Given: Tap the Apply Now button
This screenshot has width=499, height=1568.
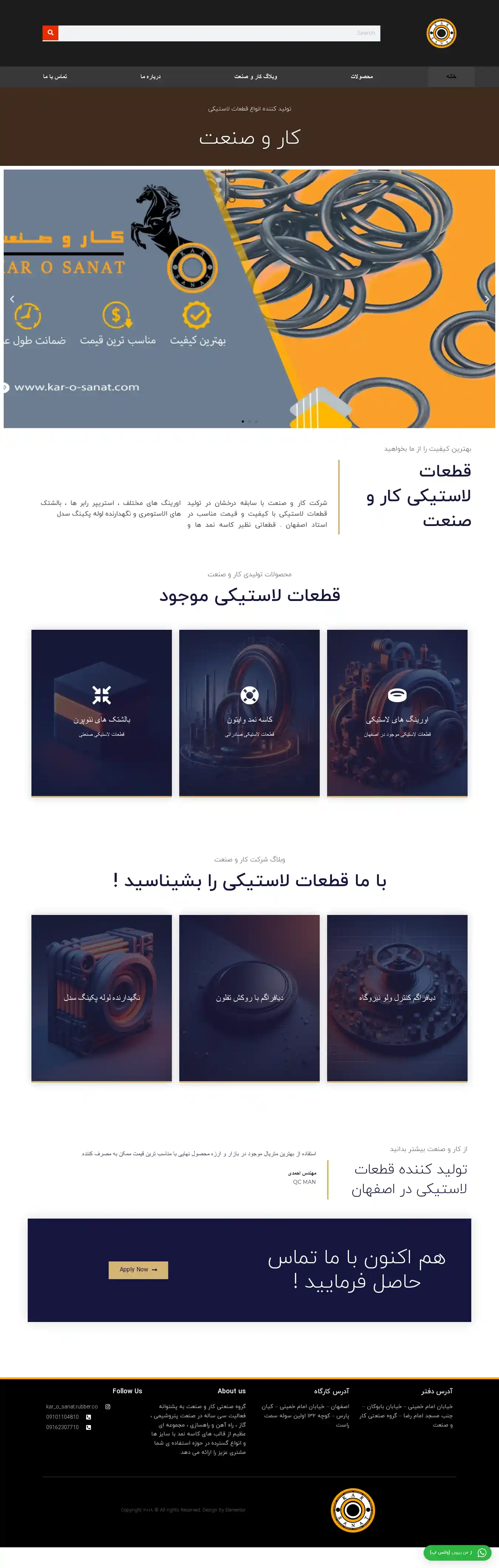Looking at the screenshot, I should click(x=138, y=1270).
